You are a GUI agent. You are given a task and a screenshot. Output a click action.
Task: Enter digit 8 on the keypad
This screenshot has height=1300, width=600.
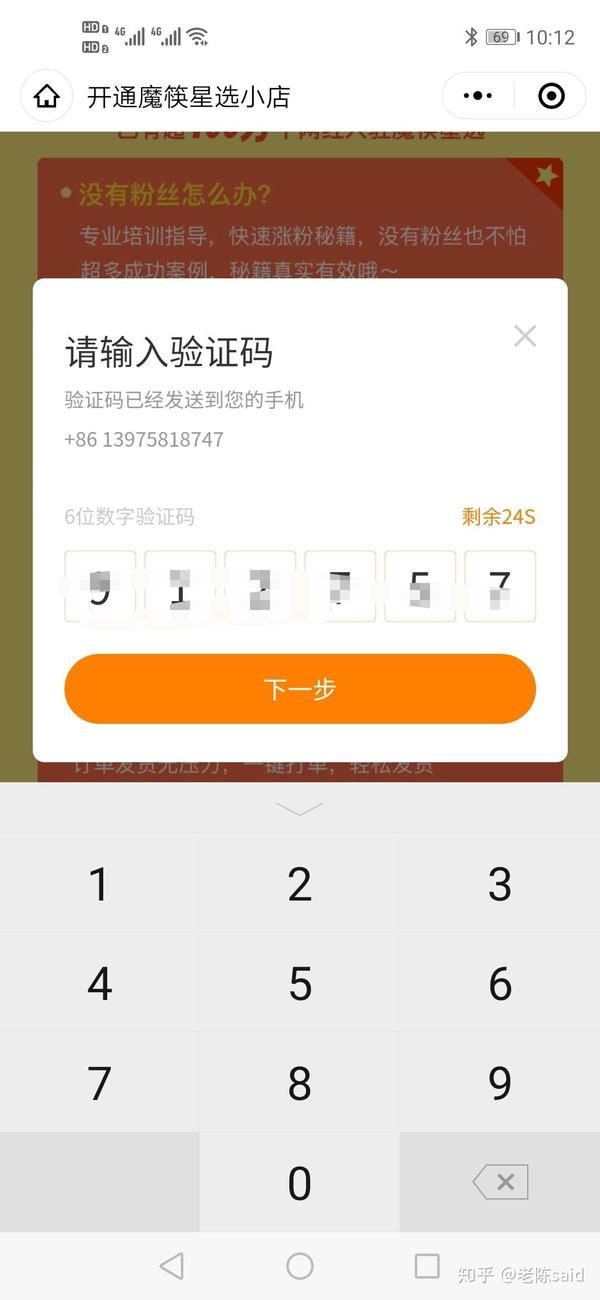(300, 1083)
